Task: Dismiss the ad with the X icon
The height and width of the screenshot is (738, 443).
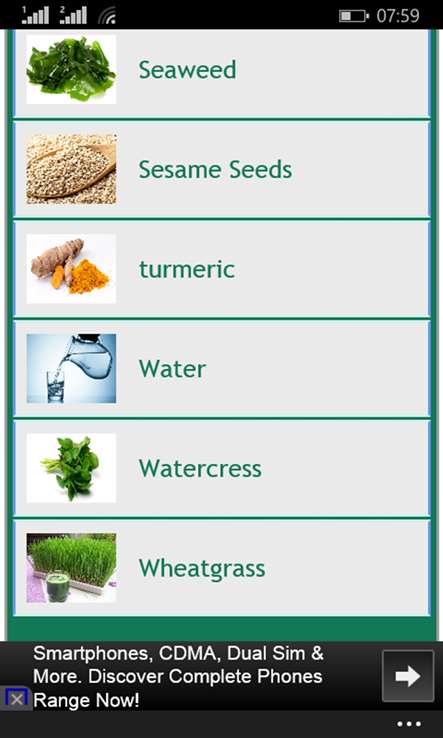Action: pyautogui.click(x=16, y=699)
